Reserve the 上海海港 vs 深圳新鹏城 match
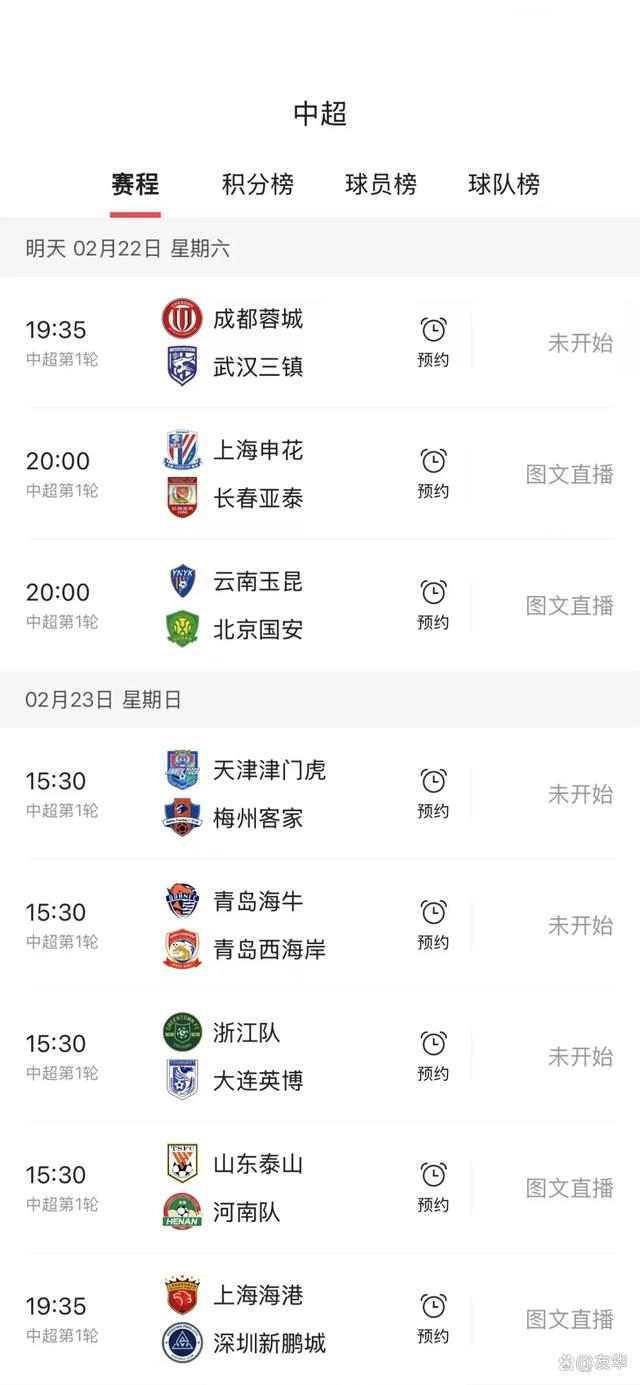Viewport: 640px width, 1385px height. (433, 1318)
